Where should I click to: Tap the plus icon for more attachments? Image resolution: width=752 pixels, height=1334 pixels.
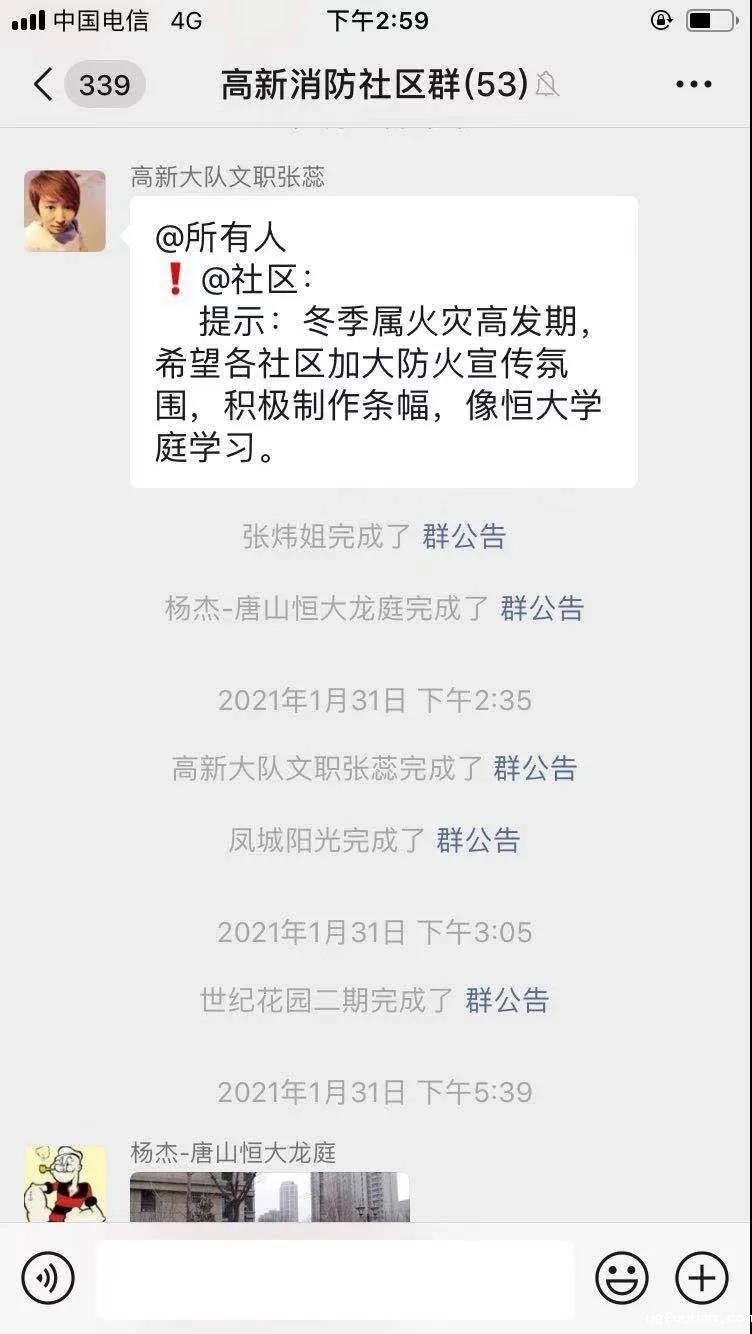tap(700, 1278)
